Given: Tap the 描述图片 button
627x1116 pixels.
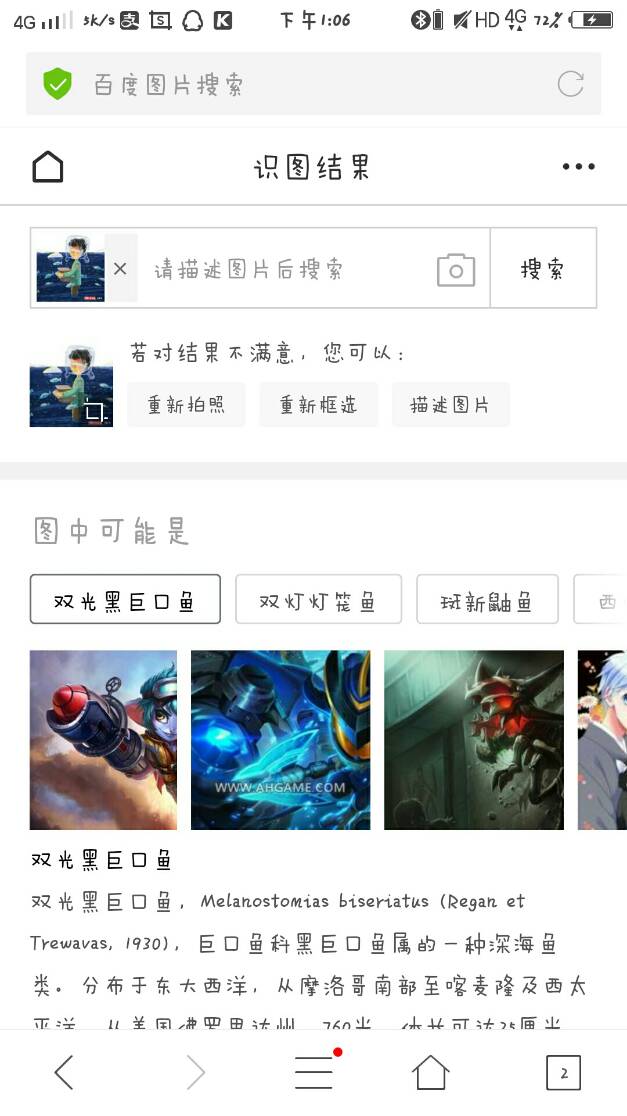Looking at the screenshot, I should click(x=450, y=405).
